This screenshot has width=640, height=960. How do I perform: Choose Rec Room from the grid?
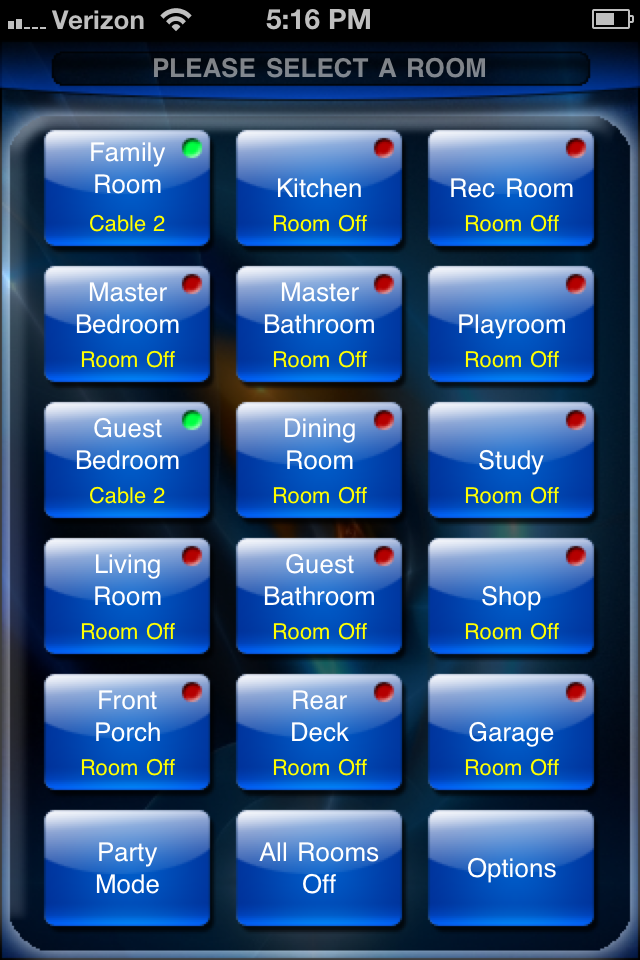[x=511, y=187]
